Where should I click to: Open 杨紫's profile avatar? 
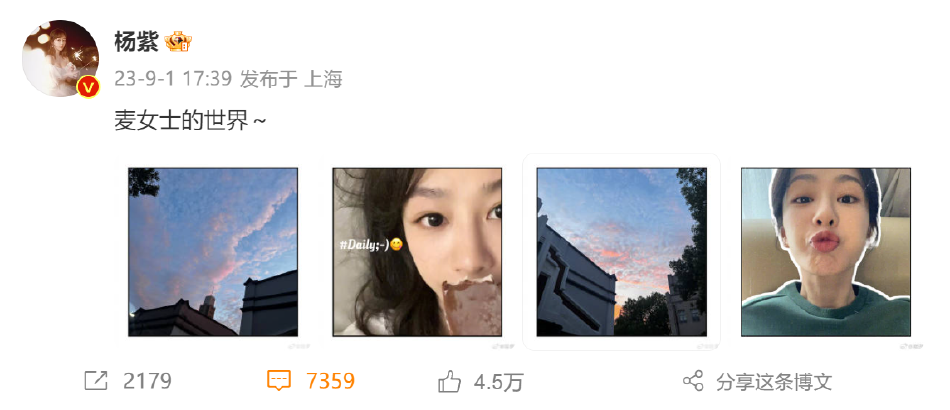click(x=61, y=59)
